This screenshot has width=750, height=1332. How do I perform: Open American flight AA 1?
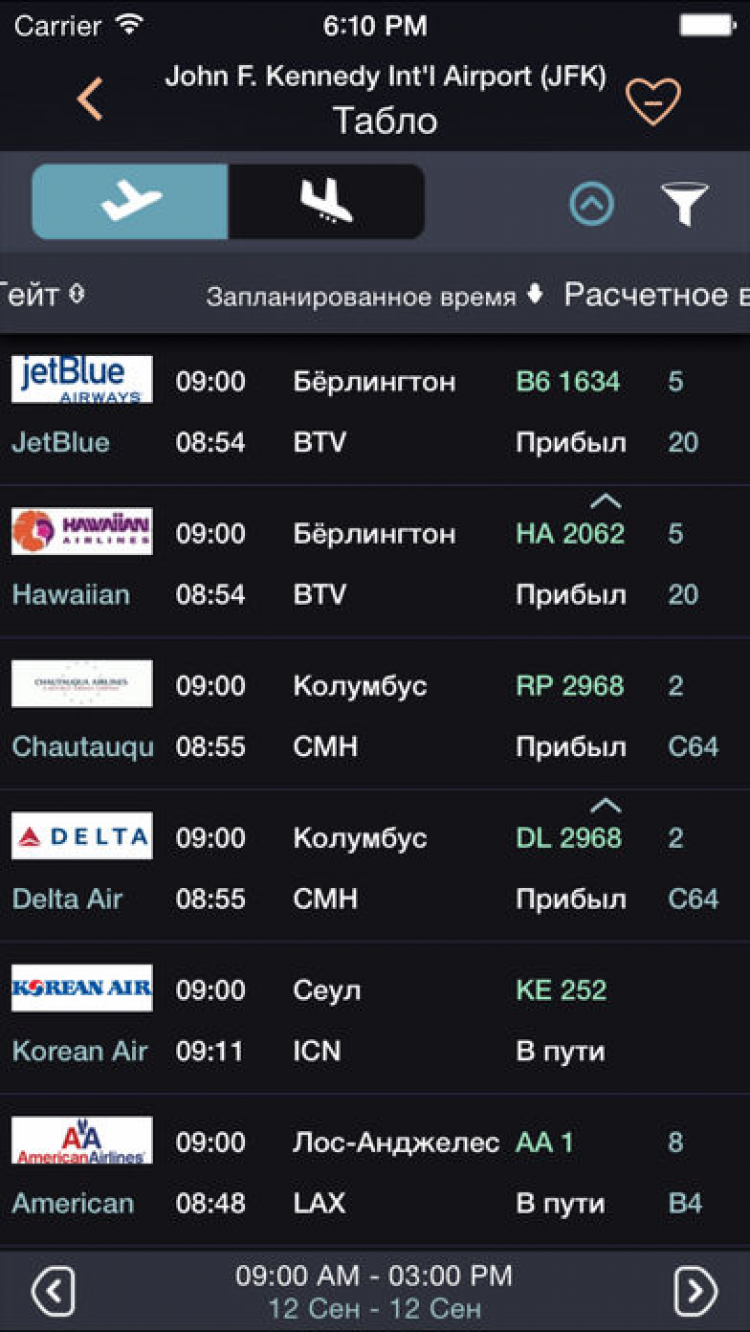[375, 1171]
